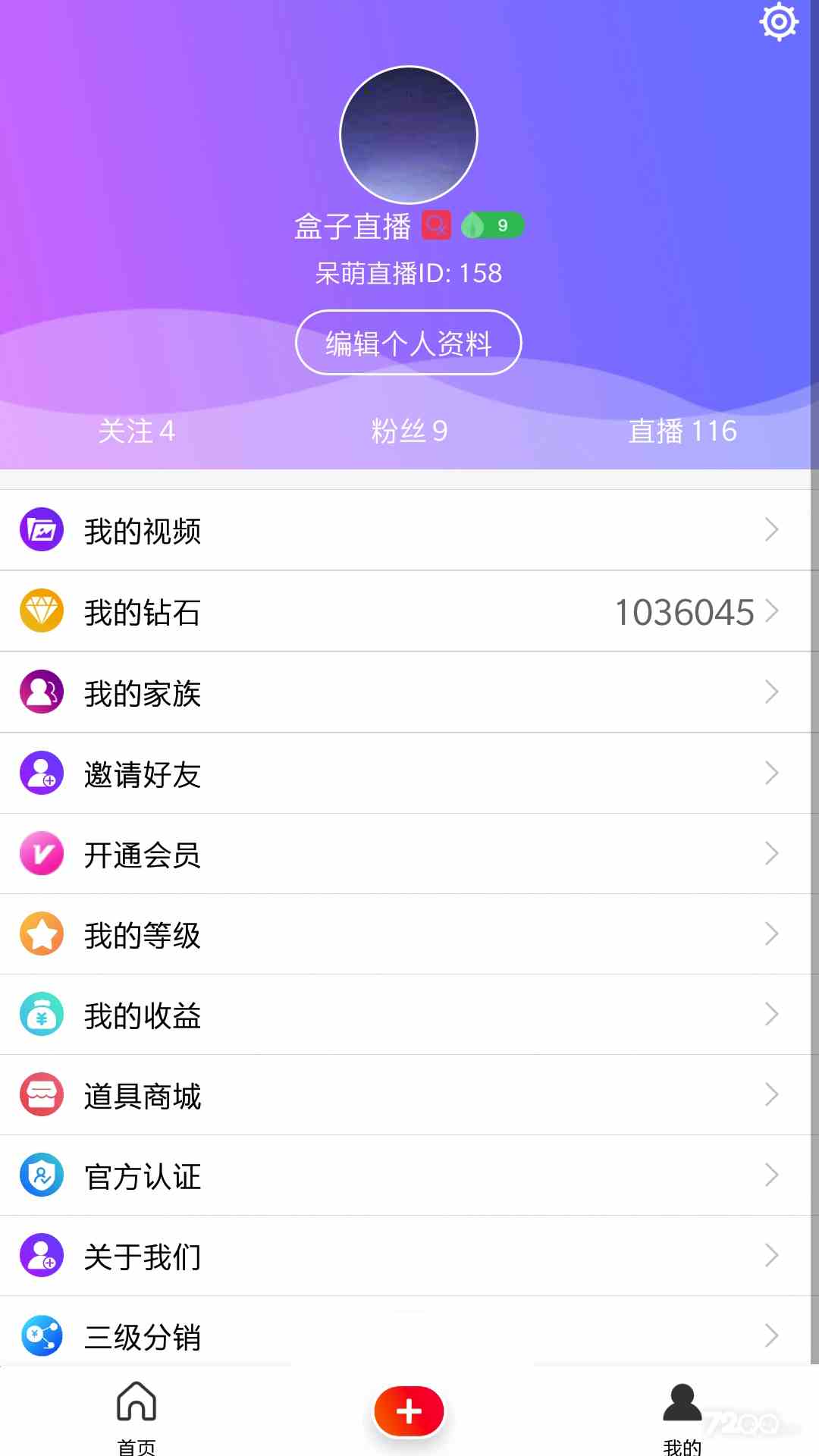
Task: Tap the red grade badge beside 盒子直播
Action: coord(435,225)
